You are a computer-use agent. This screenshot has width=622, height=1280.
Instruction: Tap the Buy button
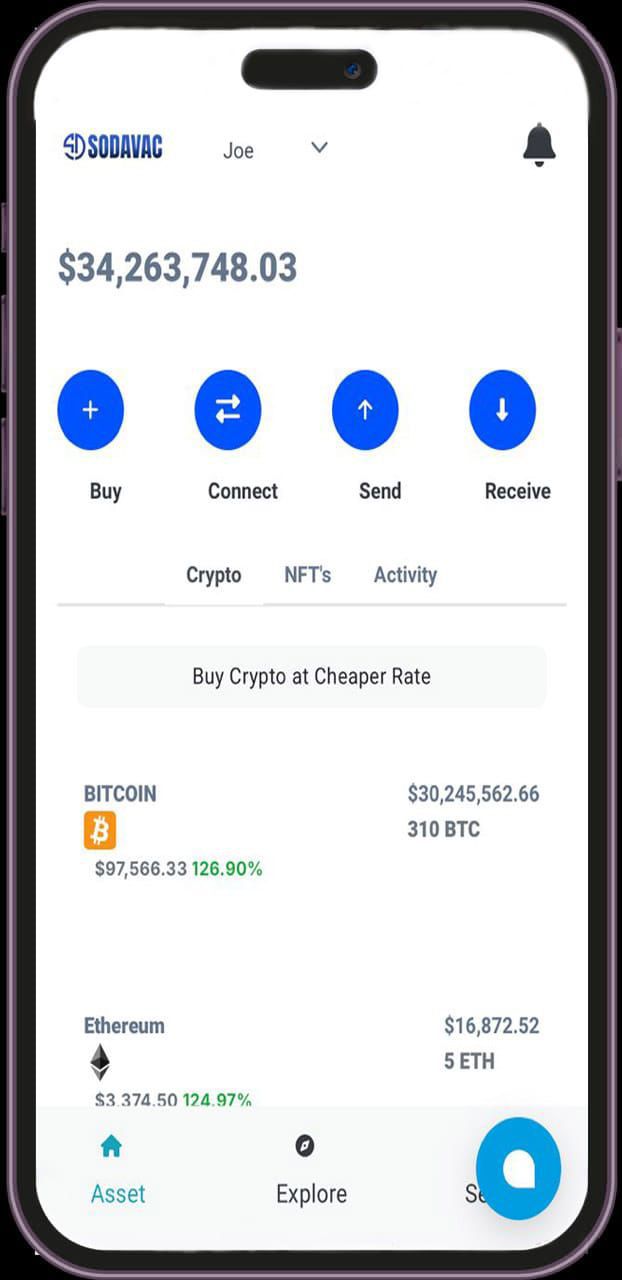[91, 410]
